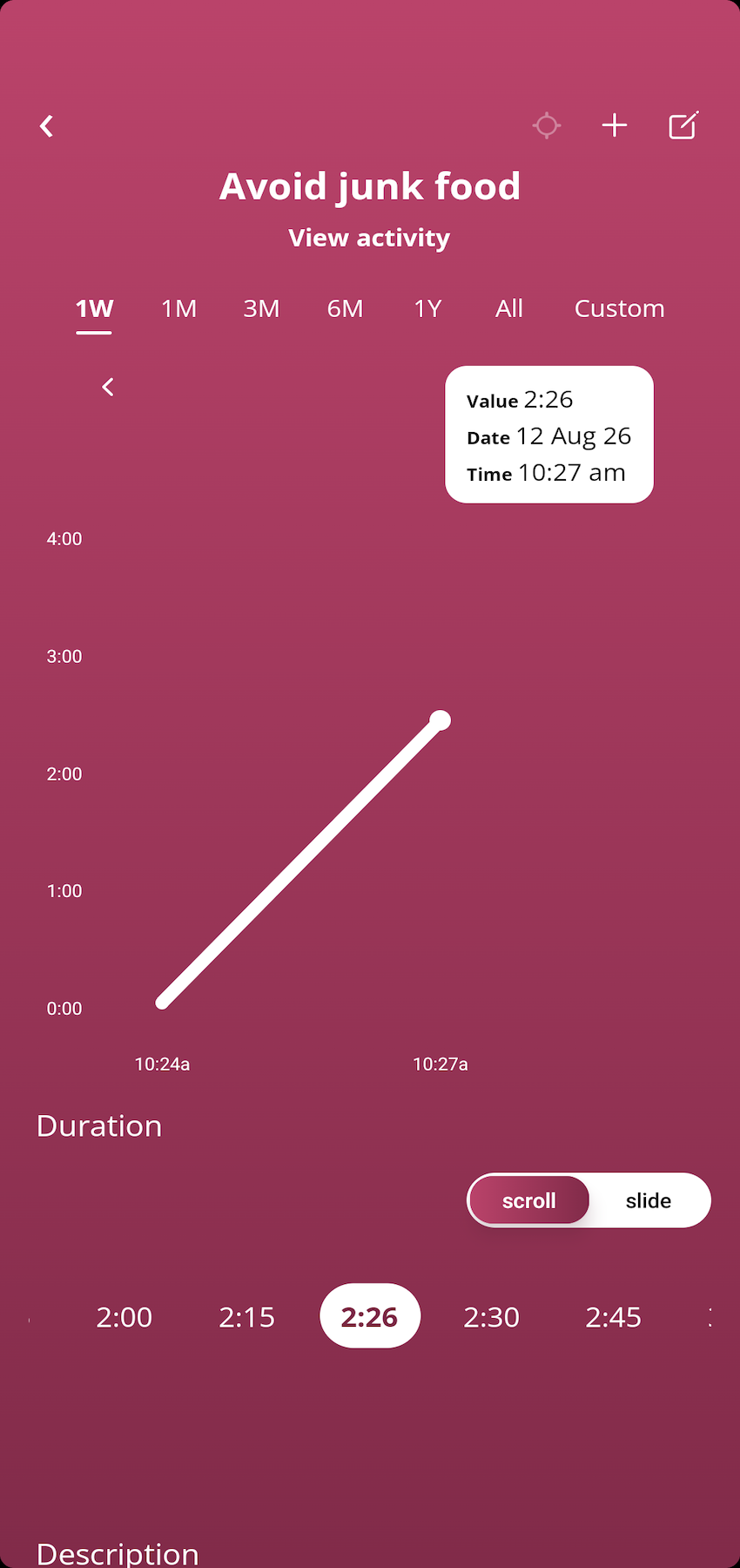
Task: Show All time range
Action: (x=509, y=308)
